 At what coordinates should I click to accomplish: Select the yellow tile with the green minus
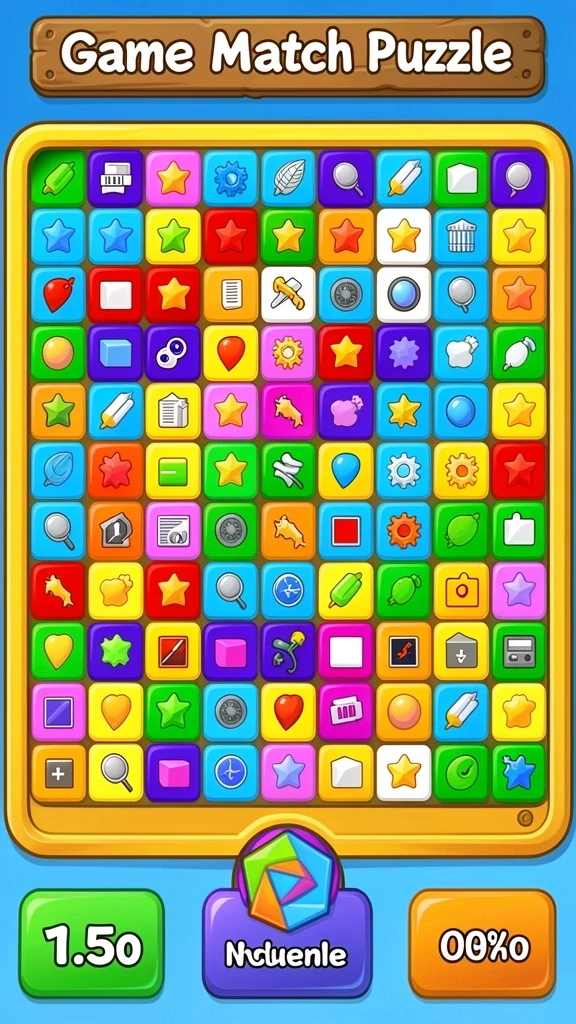[x=173, y=470]
